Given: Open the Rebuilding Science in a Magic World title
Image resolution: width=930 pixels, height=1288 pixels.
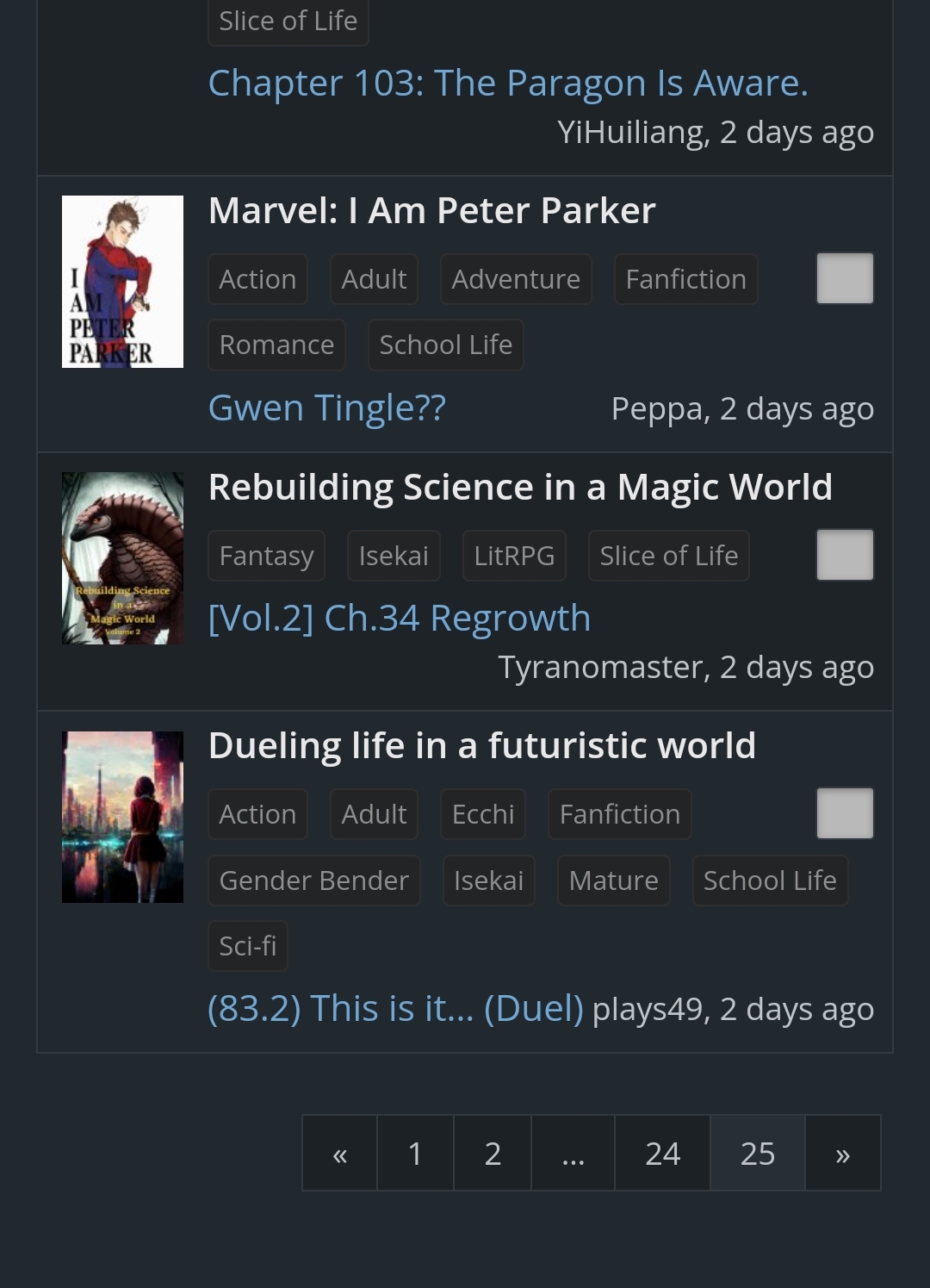Looking at the screenshot, I should tap(520, 486).
